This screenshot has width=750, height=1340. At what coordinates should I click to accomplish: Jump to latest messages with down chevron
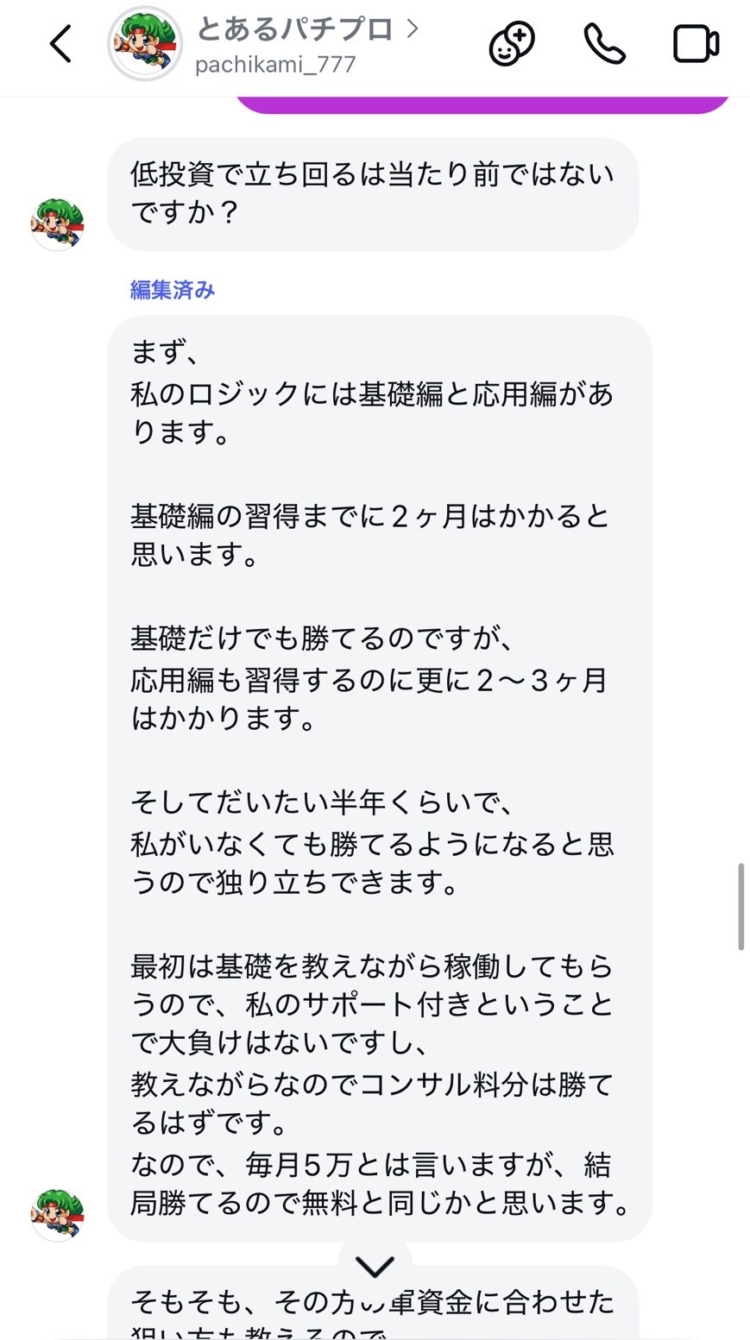click(x=375, y=1267)
